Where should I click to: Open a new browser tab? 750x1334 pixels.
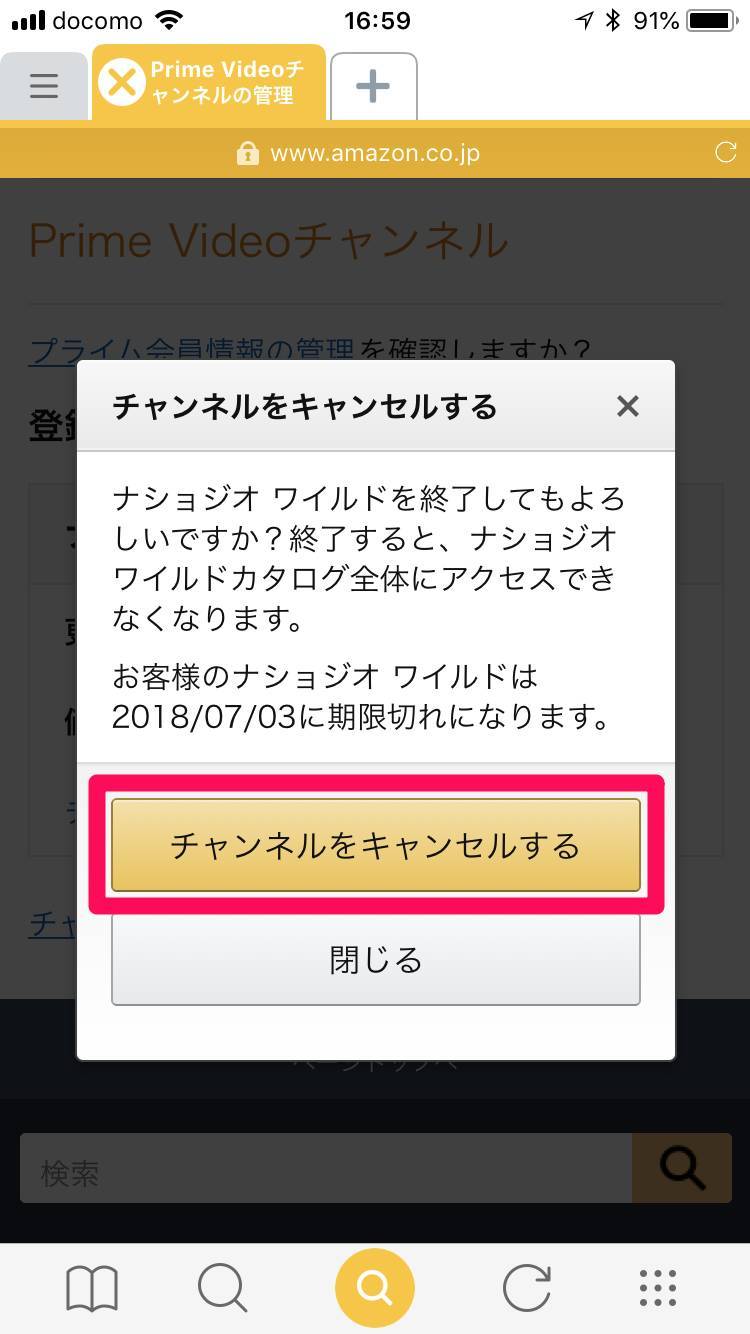pyautogui.click(x=373, y=86)
